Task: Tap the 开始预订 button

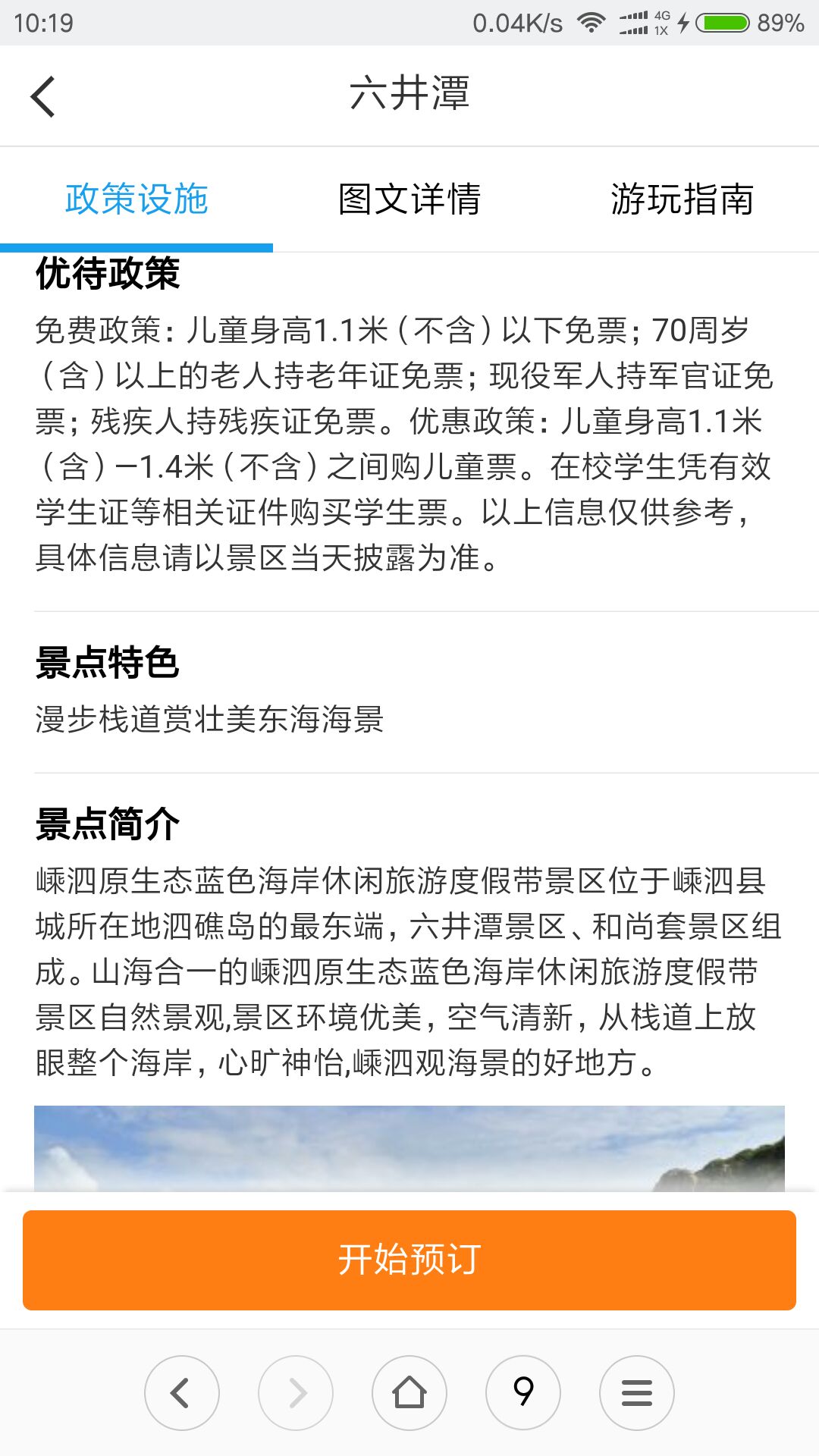Action: click(x=409, y=1260)
